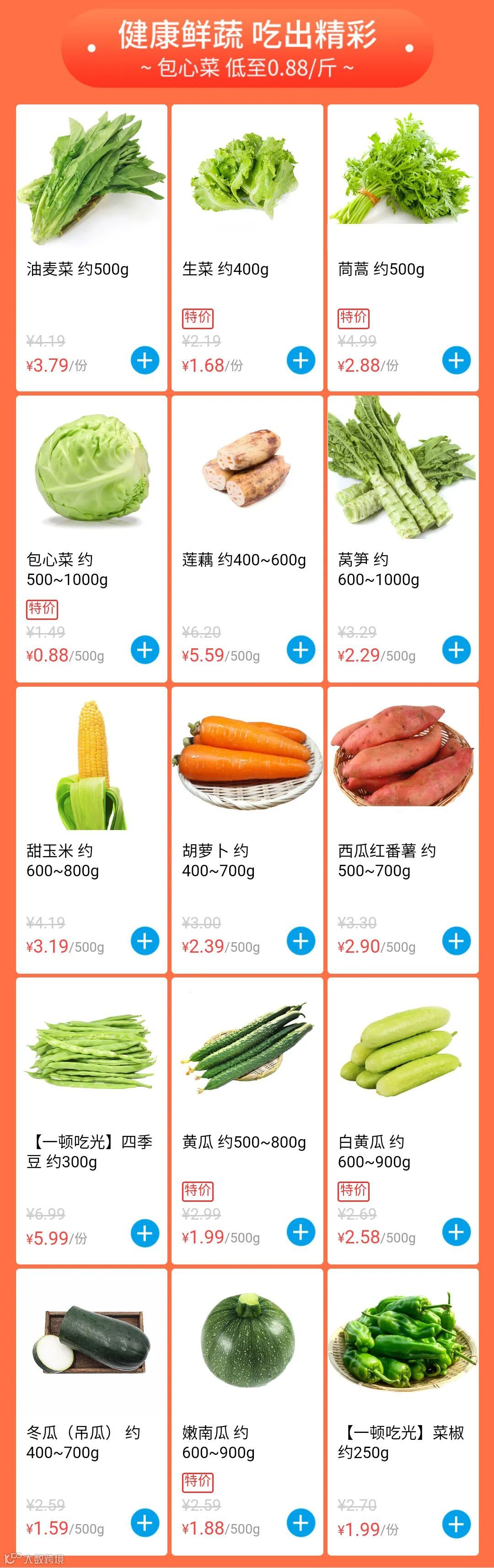Add 包心菜 to the shopping cart
Image resolution: width=494 pixels, height=1568 pixels.
tap(145, 650)
